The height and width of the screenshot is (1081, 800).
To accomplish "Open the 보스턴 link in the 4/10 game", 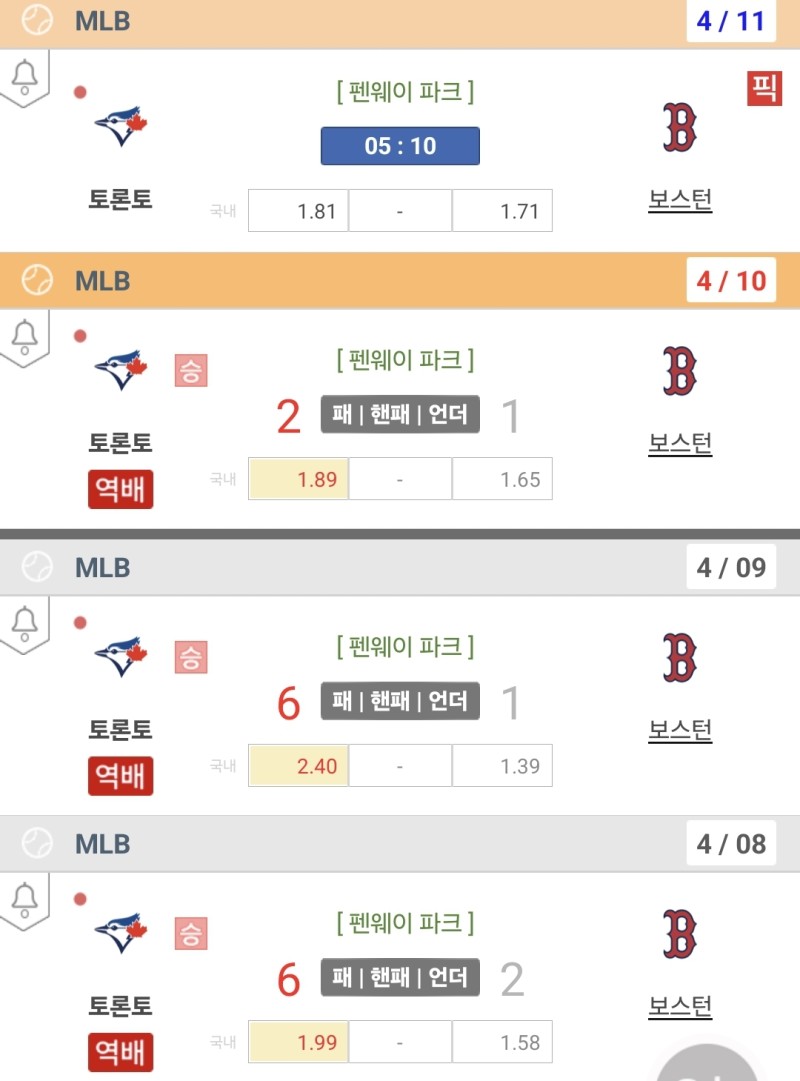I will 680,443.
